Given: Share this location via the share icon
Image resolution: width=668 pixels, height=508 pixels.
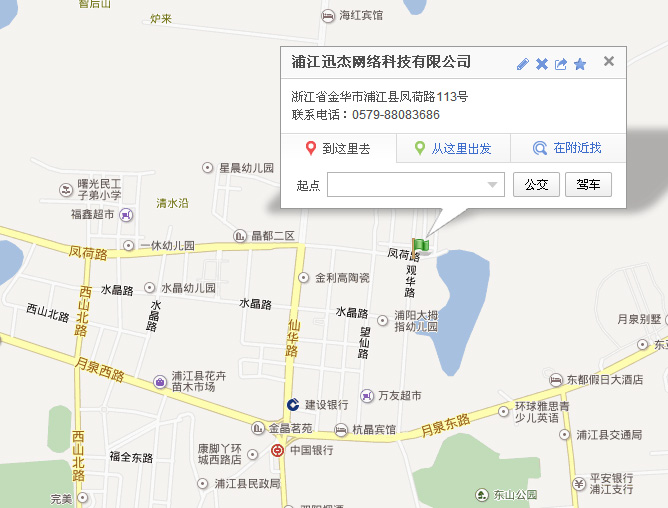Looking at the screenshot, I should click(x=560, y=64).
